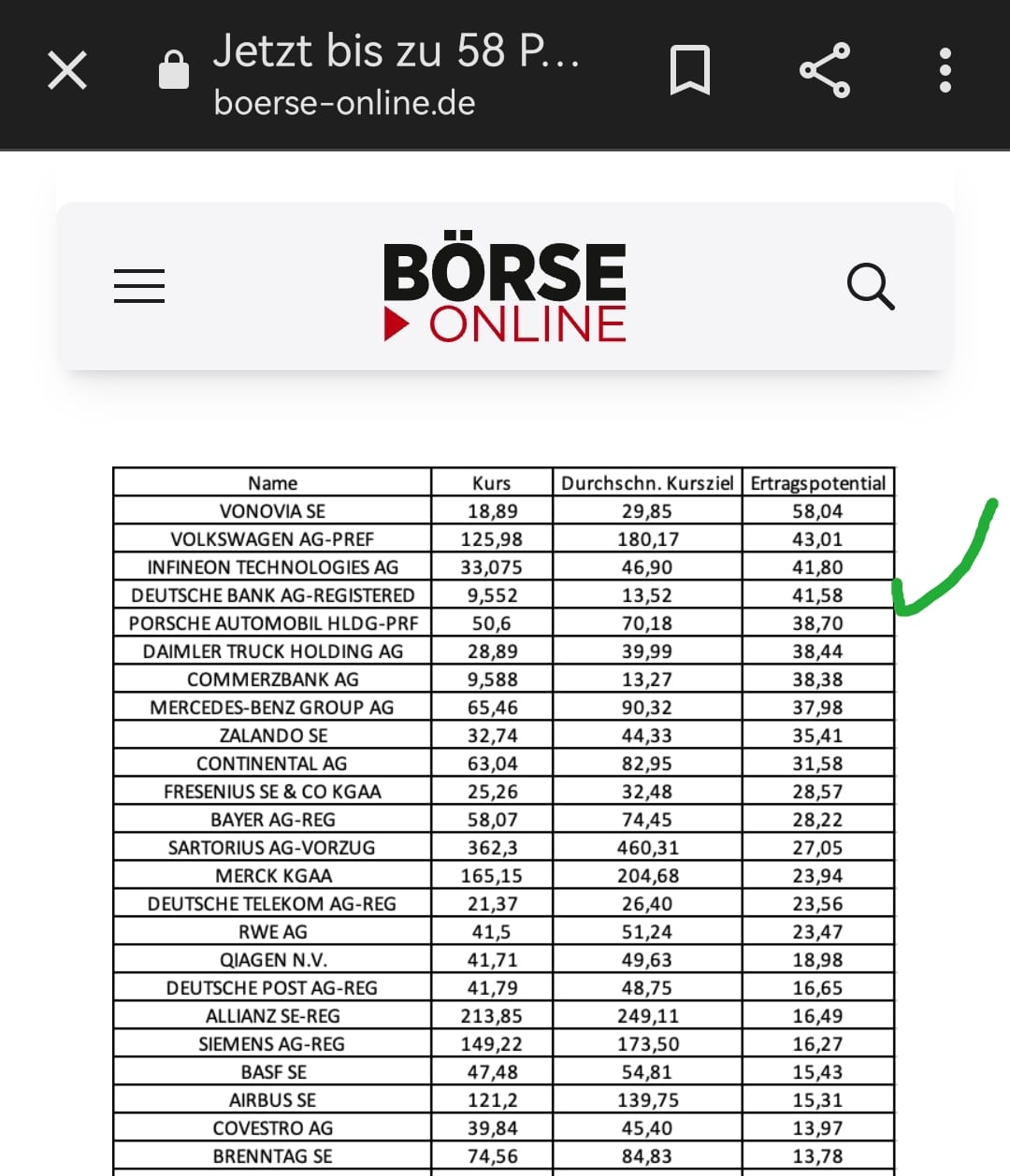
Task: Open the DEUTSCHE BANK AG-REGISTERED entry
Action: pos(271,595)
